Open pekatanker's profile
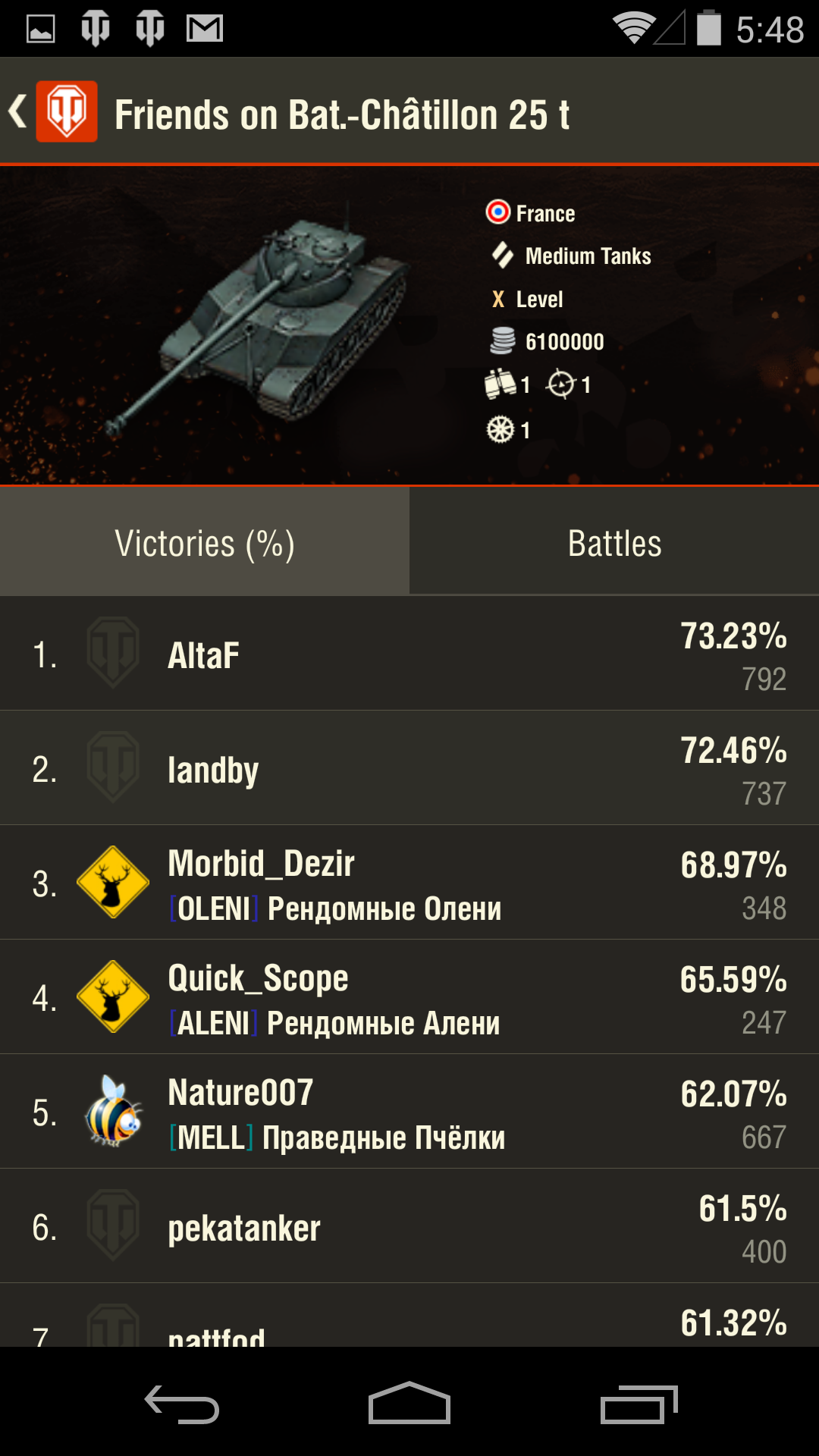 pyautogui.click(x=409, y=1227)
